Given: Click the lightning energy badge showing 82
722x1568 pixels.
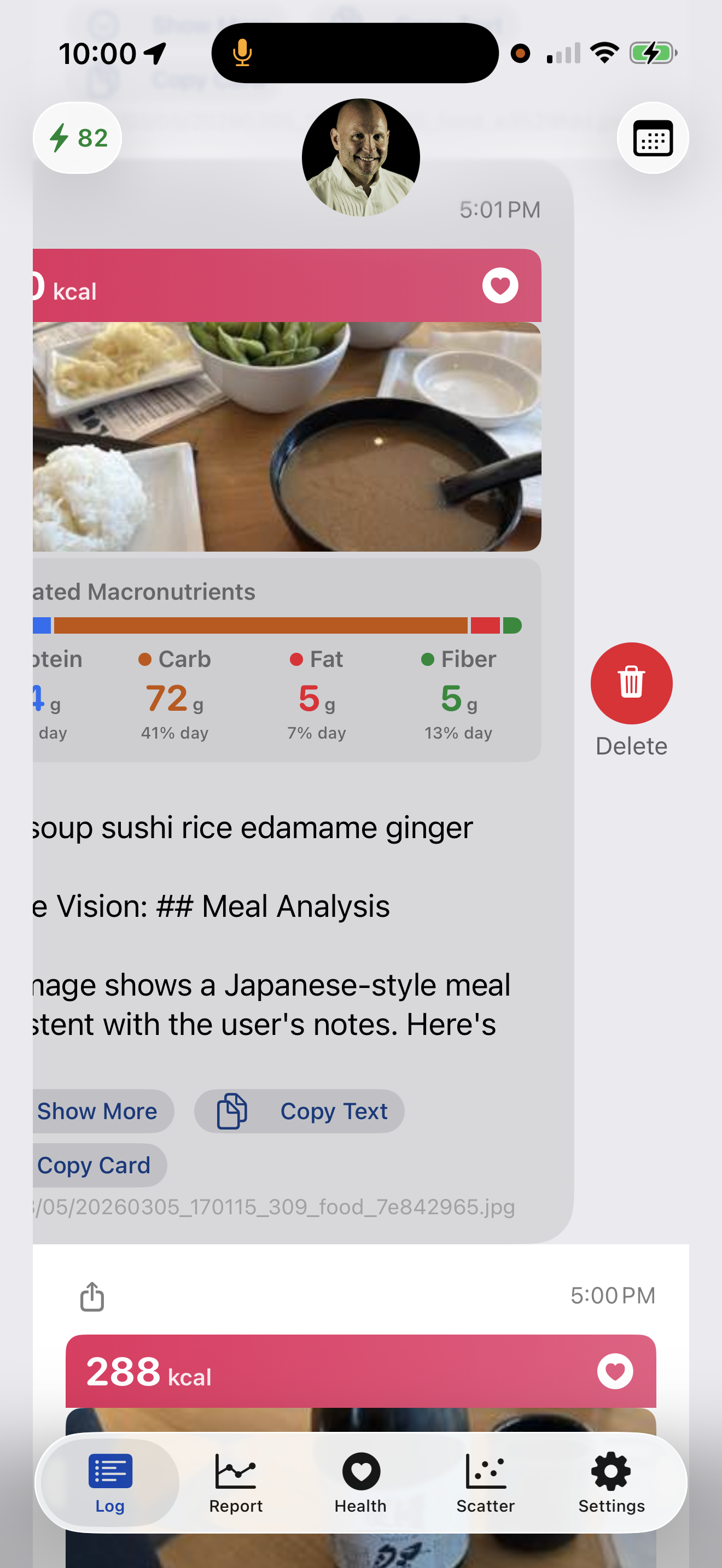Looking at the screenshot, I should pos(77,138).
